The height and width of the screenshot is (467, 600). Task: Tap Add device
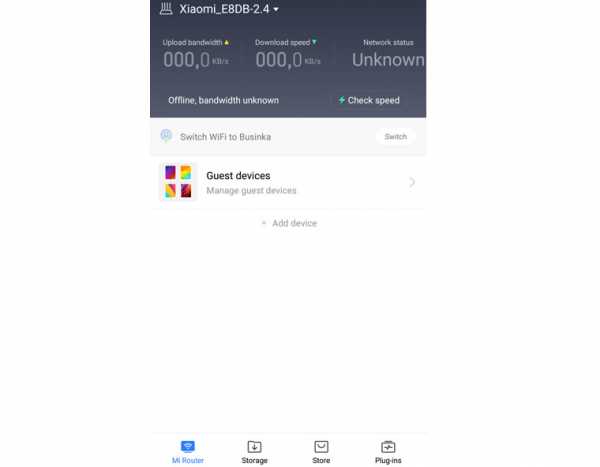click(289, 223)
